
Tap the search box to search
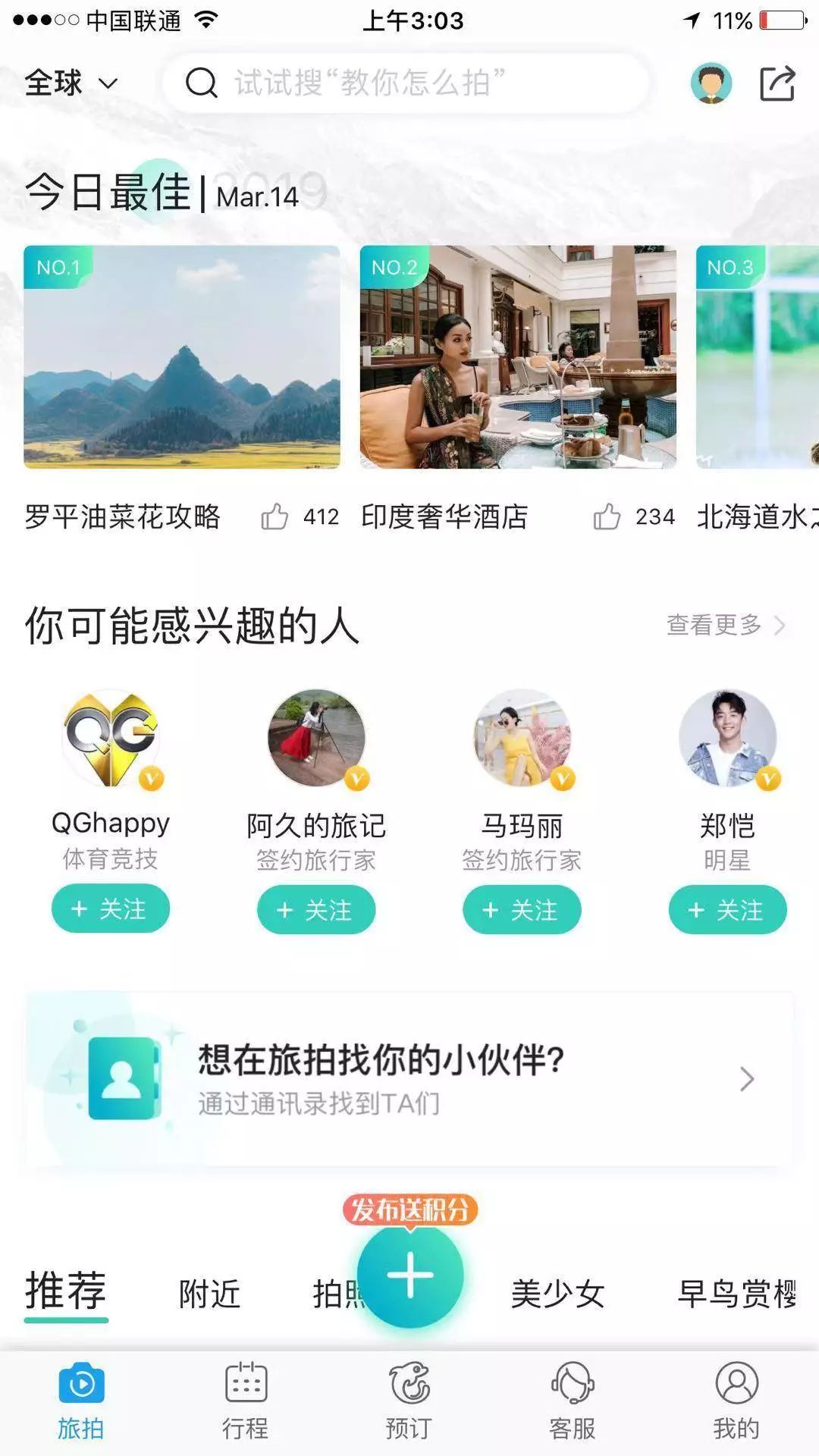coord(406,83)
